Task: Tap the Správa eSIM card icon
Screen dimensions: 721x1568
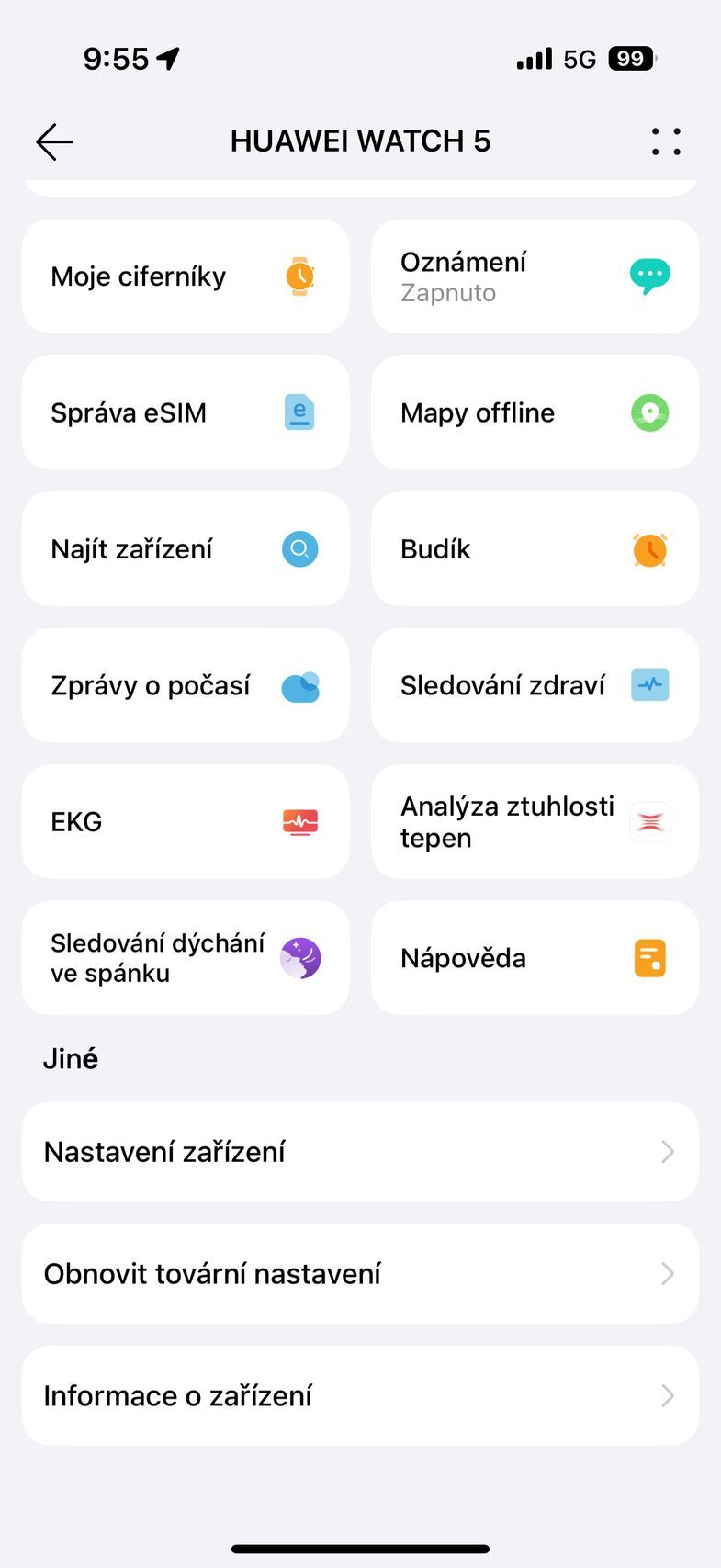Action: coord(299,412)
